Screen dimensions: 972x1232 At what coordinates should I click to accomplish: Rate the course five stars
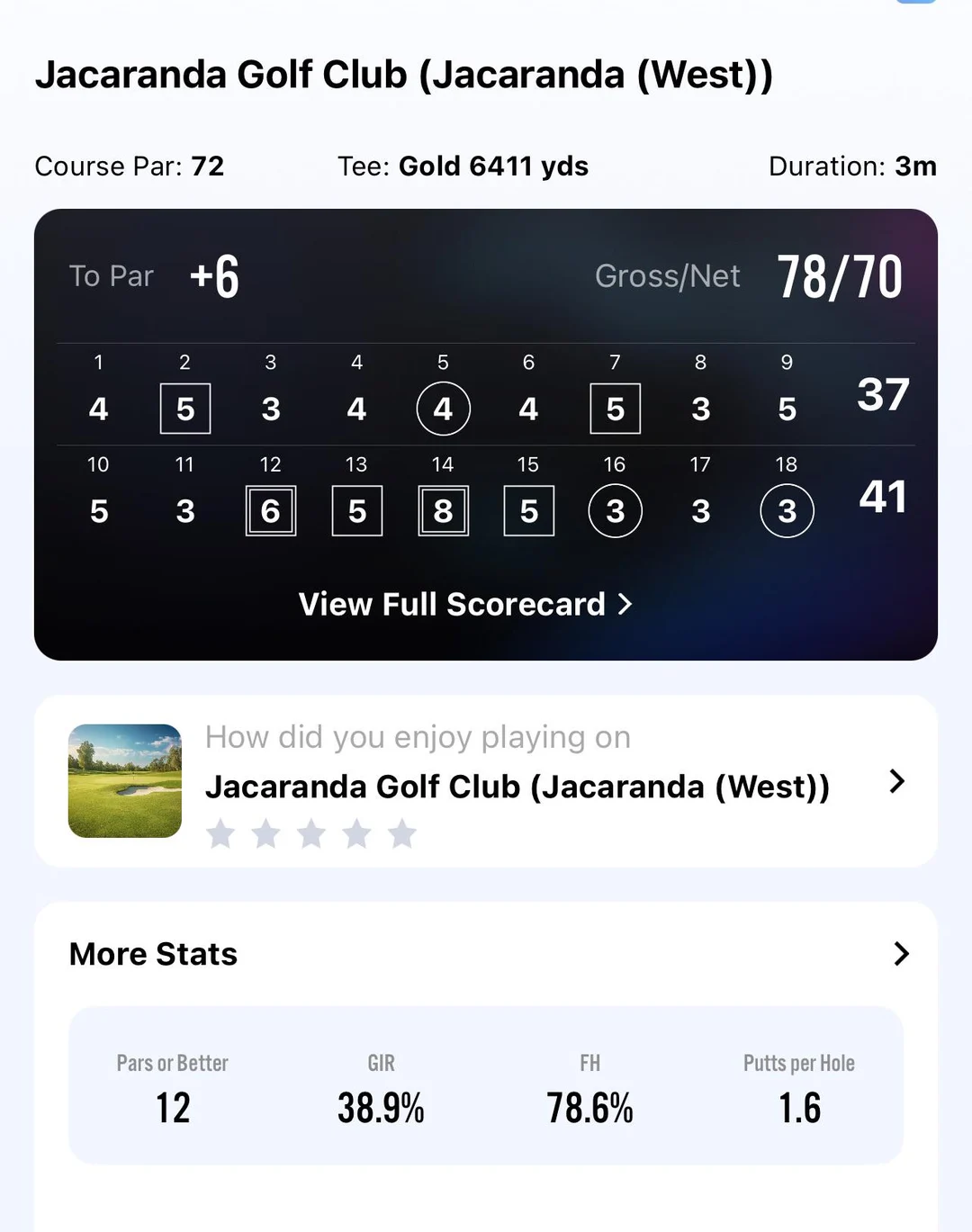click(402, 834)
